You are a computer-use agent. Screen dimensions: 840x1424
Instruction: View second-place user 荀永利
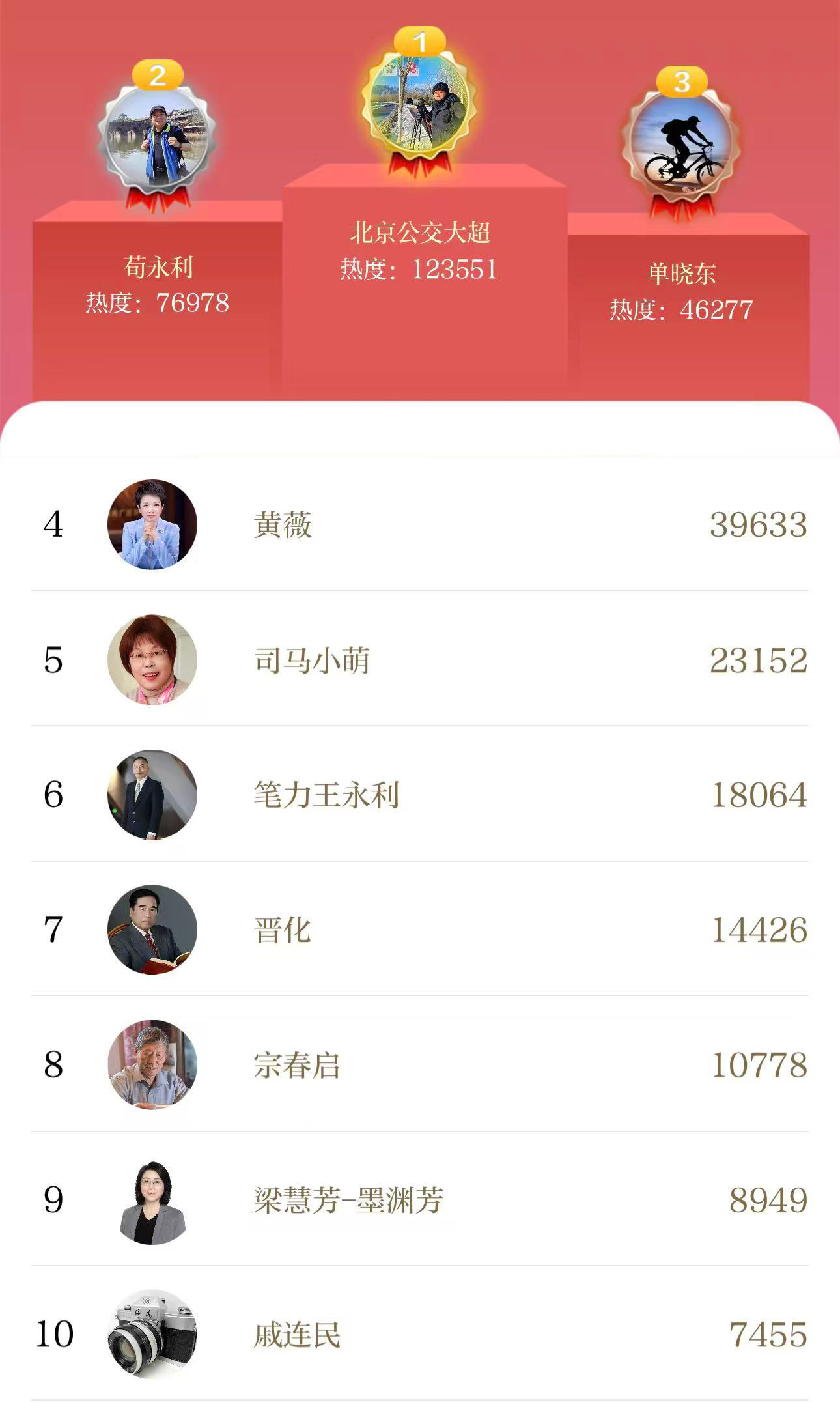157,138
